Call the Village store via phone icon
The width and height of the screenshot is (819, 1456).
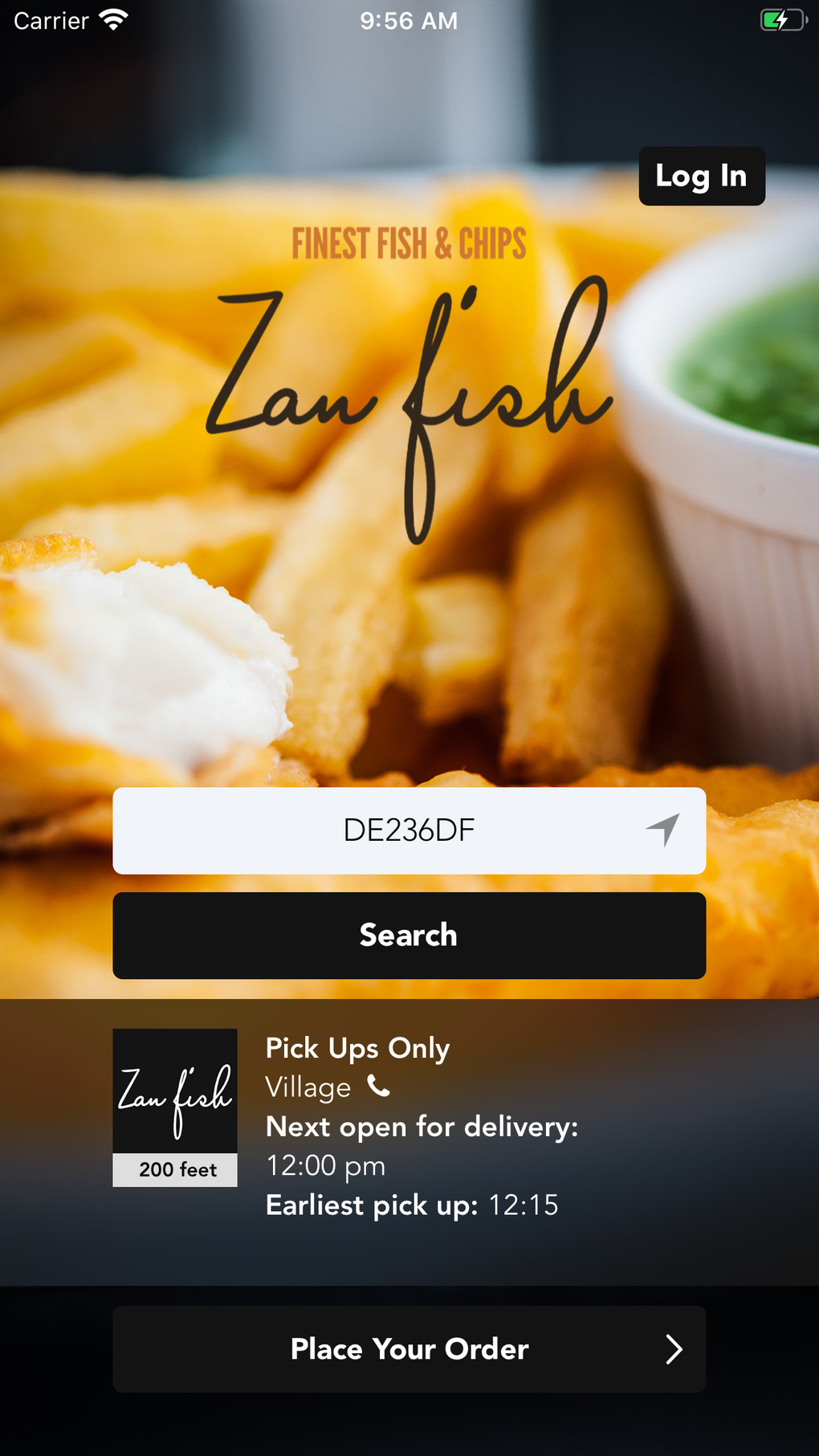379,1087
